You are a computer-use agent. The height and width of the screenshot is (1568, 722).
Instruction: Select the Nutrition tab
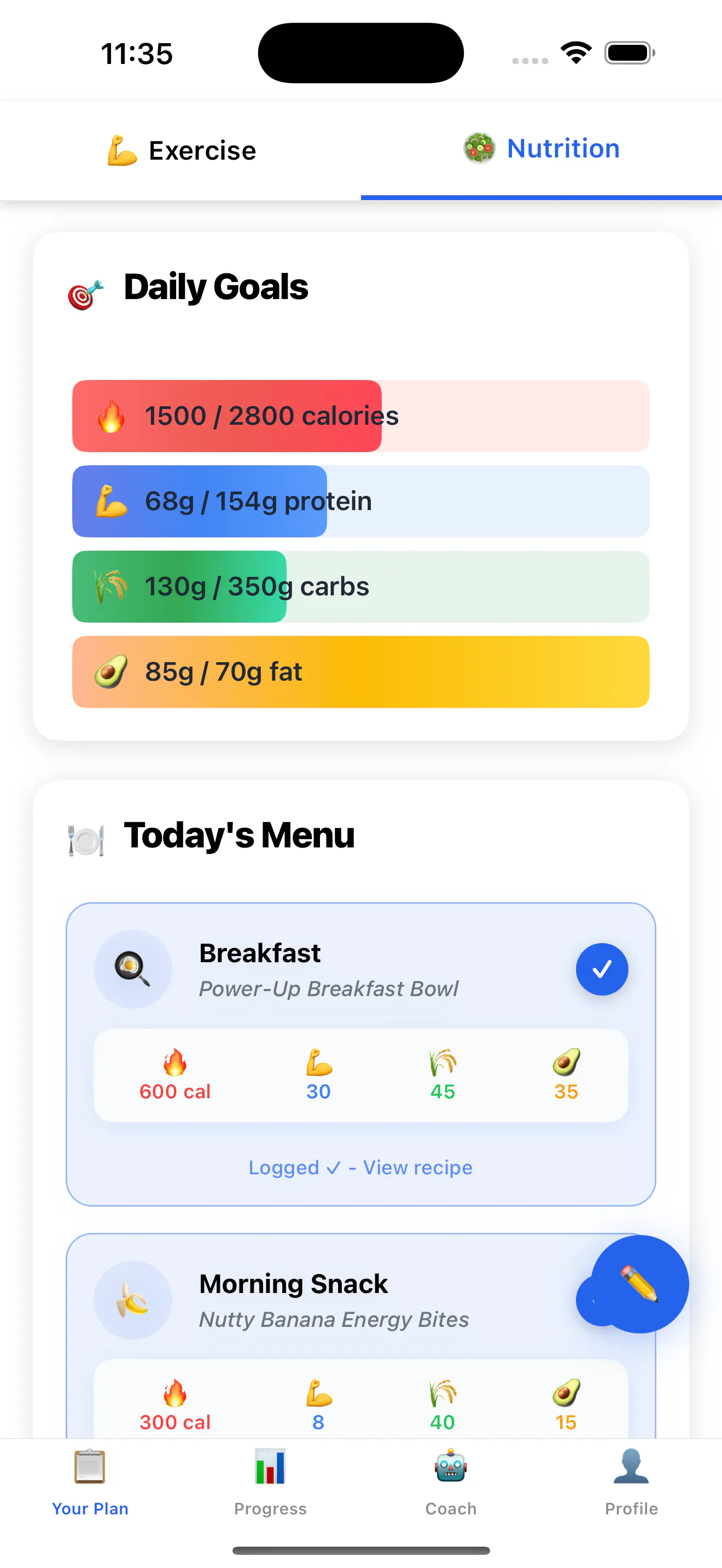coord(541,149)
